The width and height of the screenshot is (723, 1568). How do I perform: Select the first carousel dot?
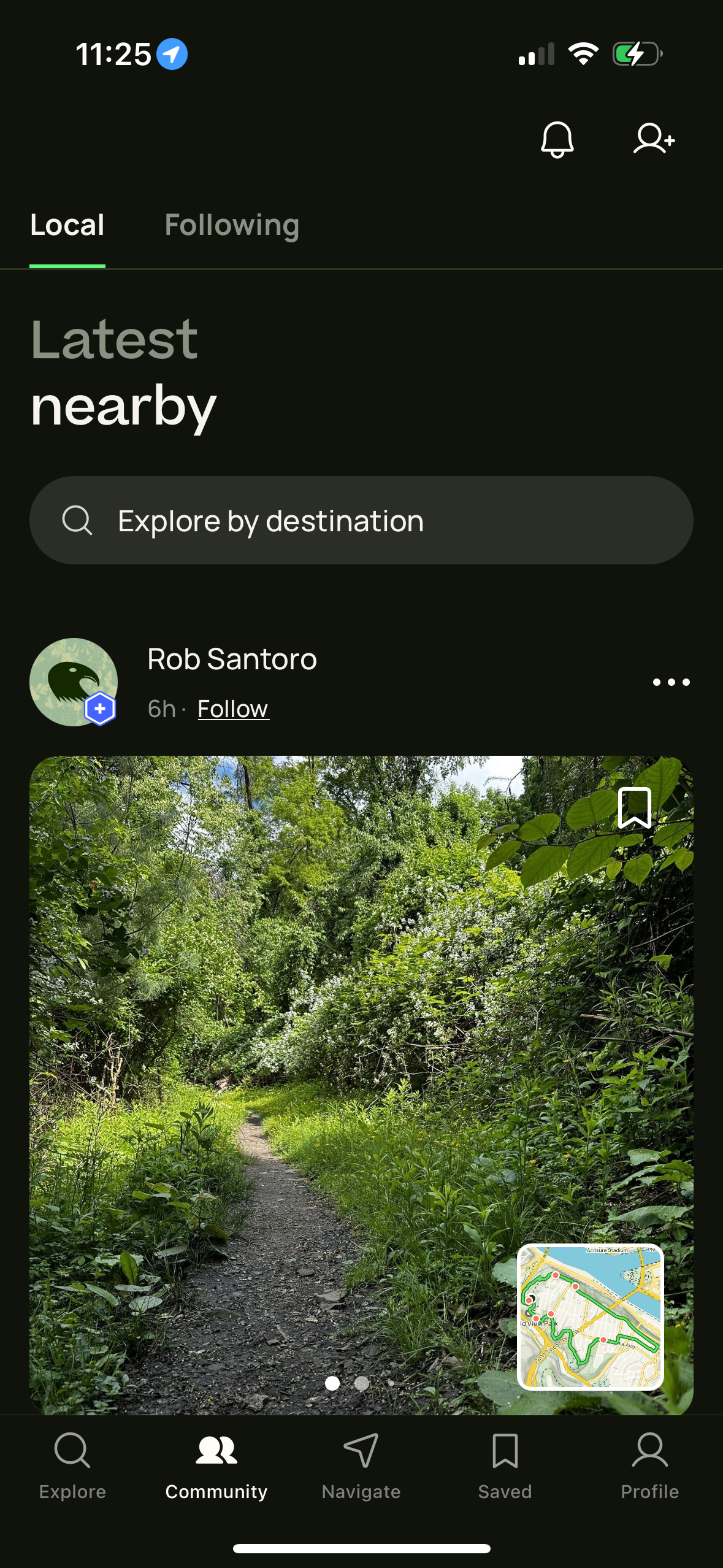click(x=332, y=1383)
